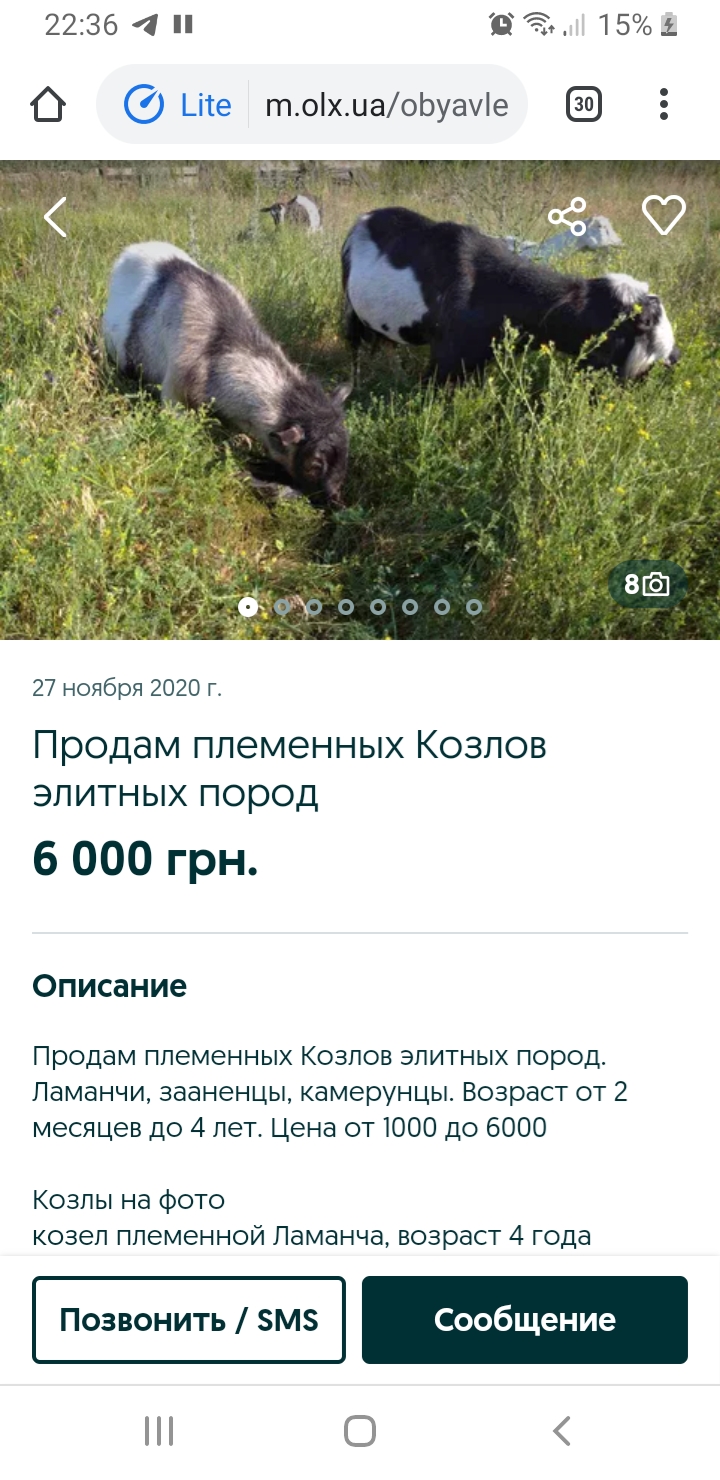Open the goat photo in full view
Screen dimensions: 720x1480
360,400
